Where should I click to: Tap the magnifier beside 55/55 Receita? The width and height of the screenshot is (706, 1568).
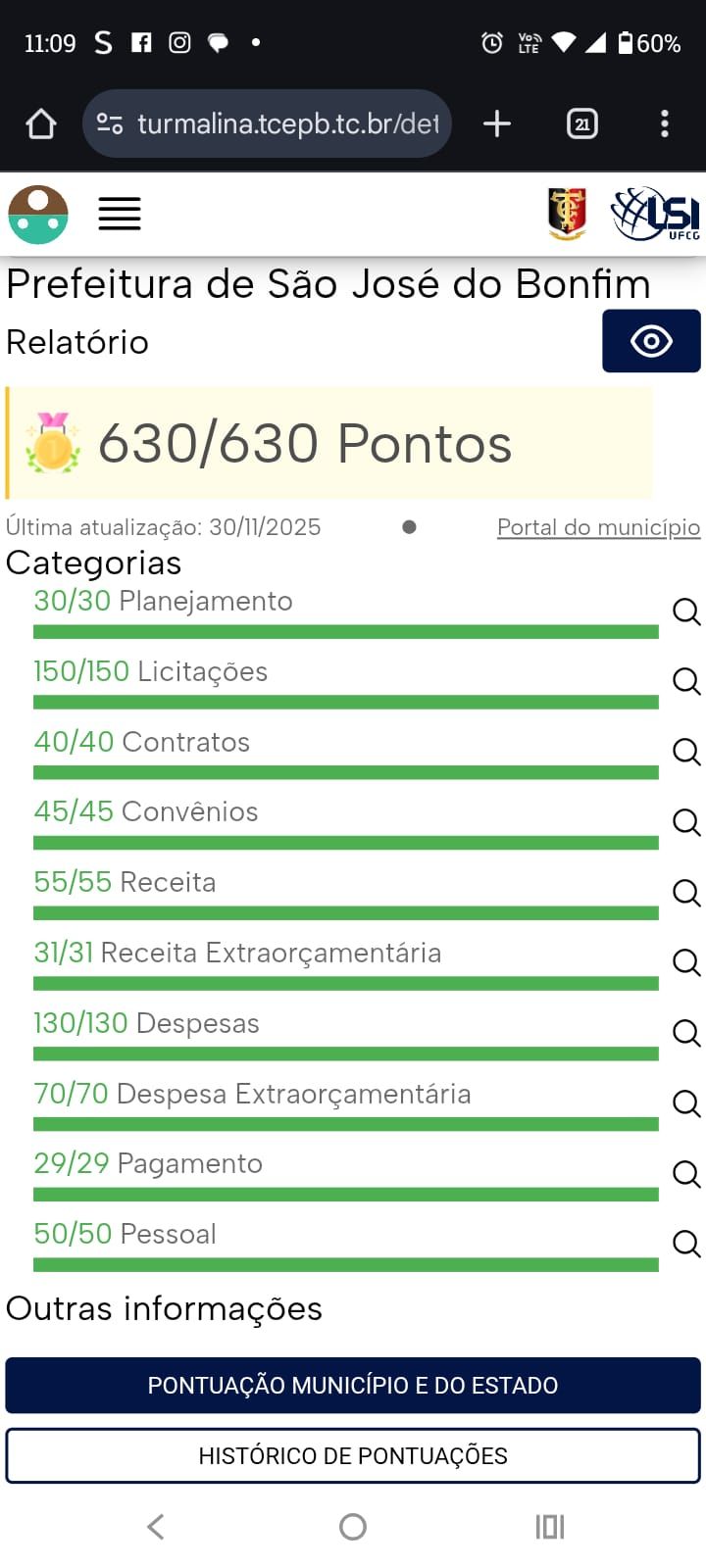click(686, 893)
